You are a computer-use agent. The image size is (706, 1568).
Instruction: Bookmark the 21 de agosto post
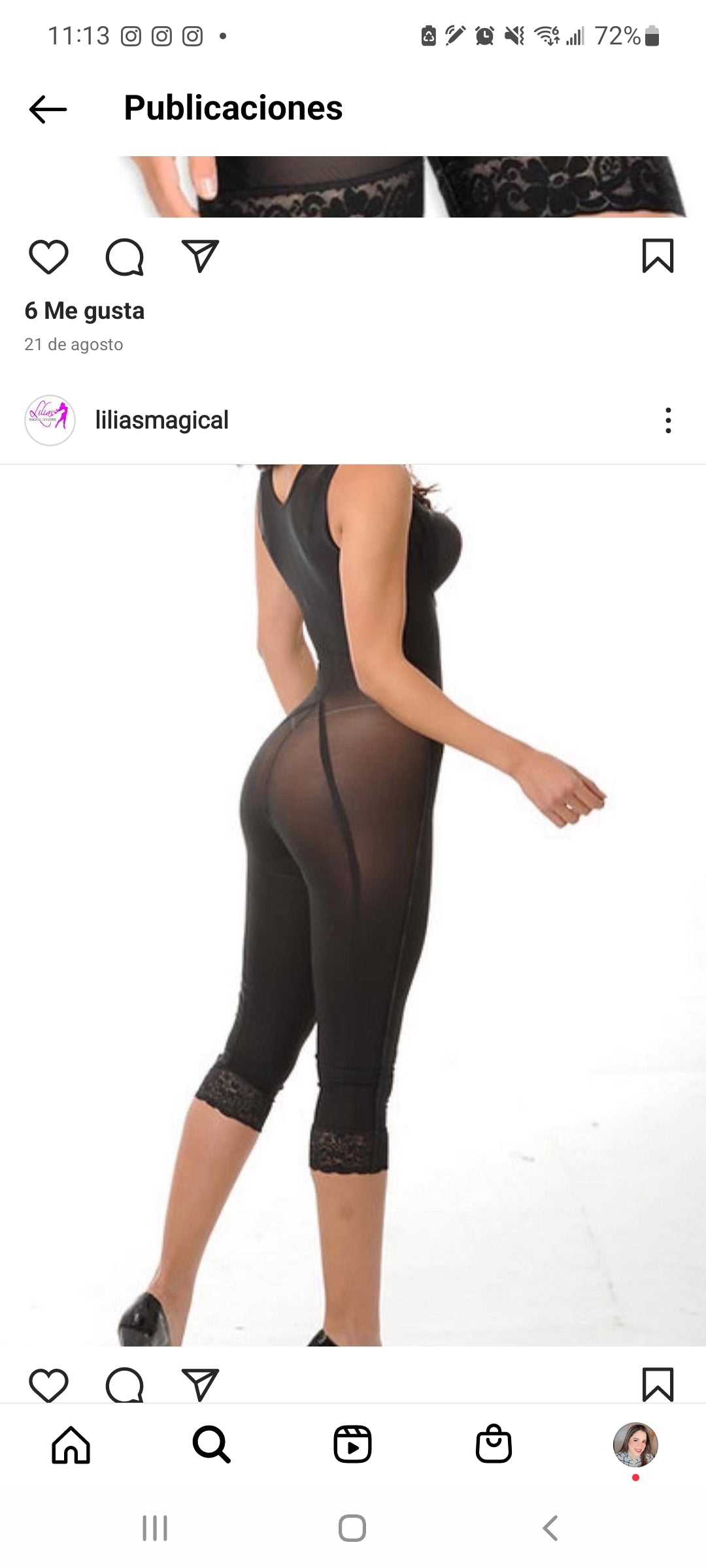[658, 256]
